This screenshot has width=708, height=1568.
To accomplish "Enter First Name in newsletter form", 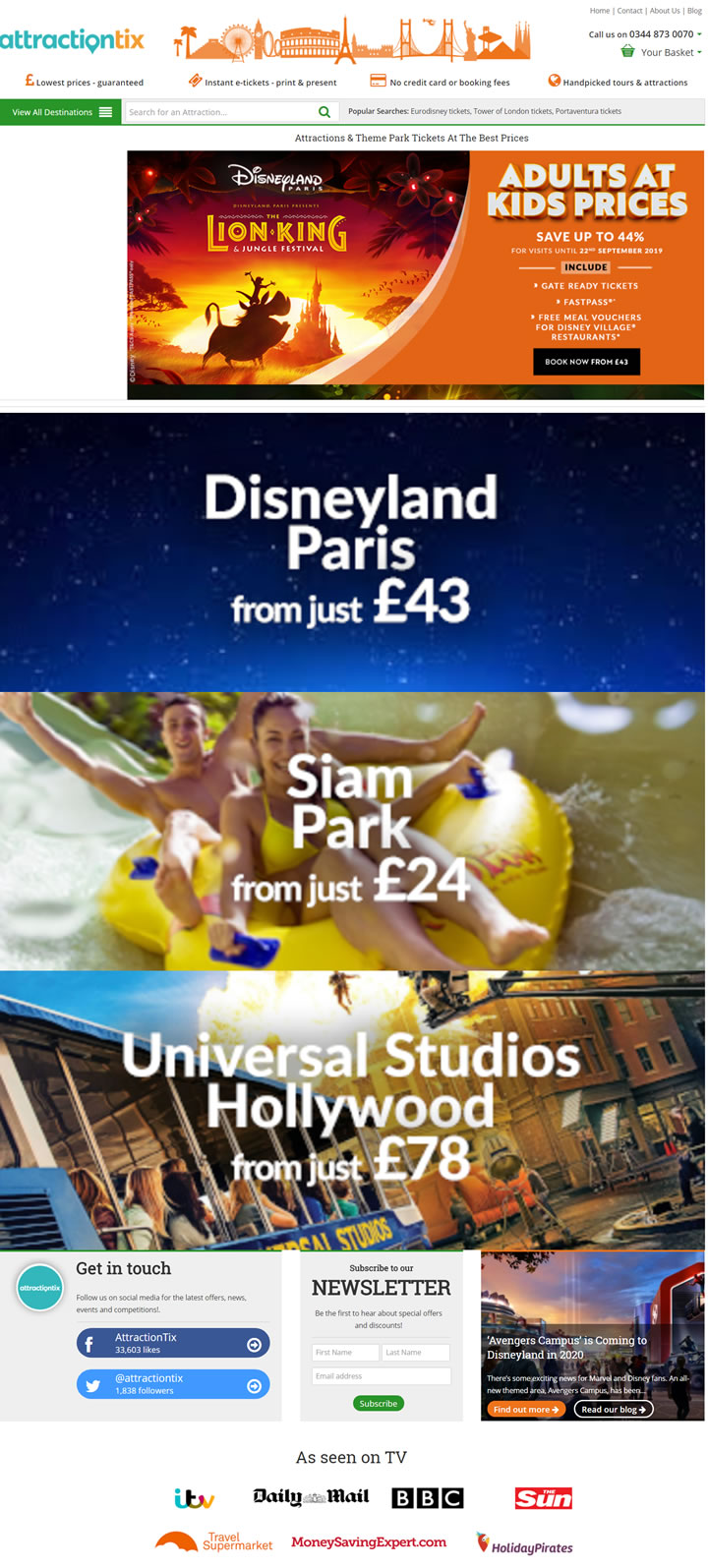I will pos(345,1353).
